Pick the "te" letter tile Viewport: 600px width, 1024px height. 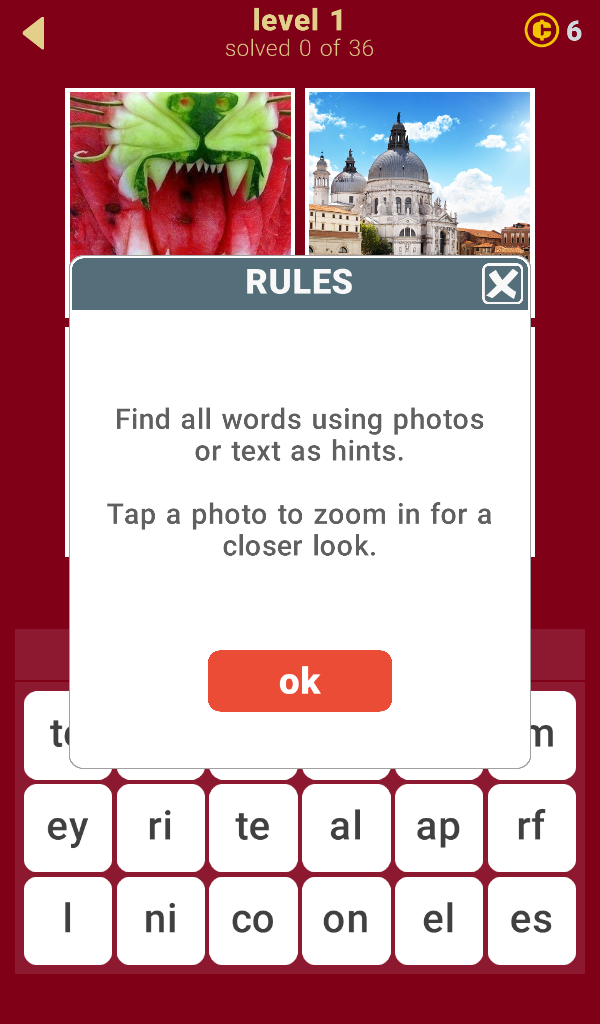click(253, 827)
